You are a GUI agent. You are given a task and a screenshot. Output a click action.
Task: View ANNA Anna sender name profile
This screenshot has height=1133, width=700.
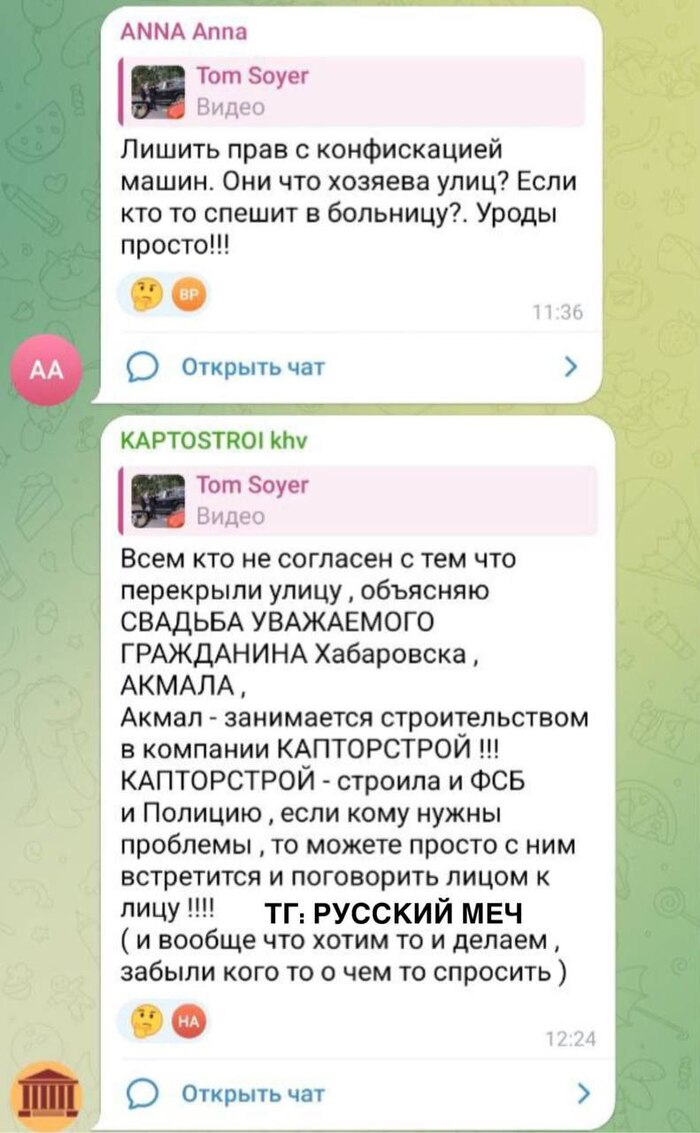pos(182,32)
